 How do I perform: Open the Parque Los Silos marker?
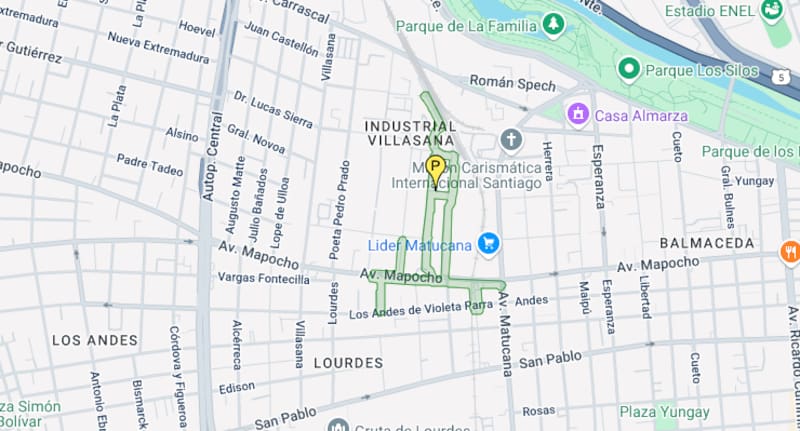coord(629,70)
